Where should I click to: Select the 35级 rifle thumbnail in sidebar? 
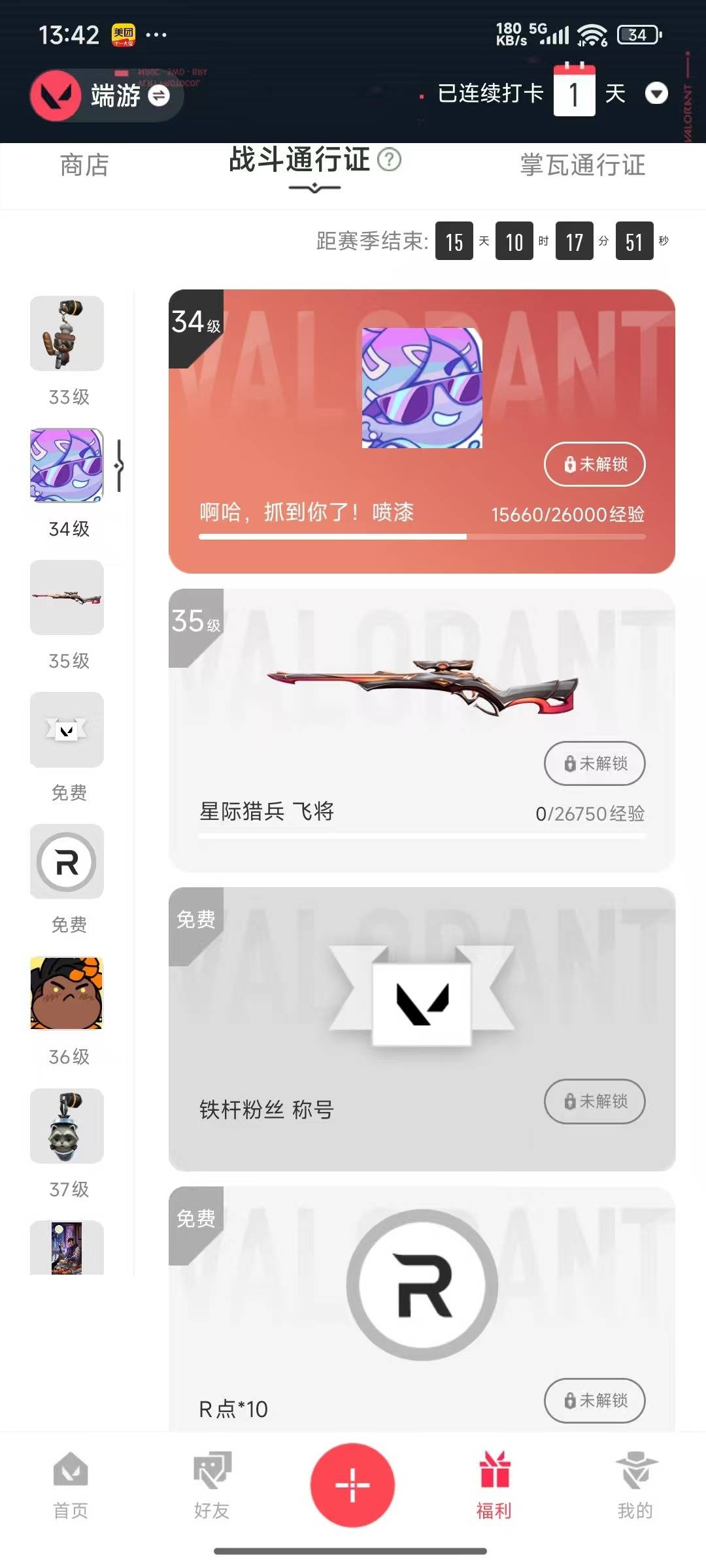point(67,598)
